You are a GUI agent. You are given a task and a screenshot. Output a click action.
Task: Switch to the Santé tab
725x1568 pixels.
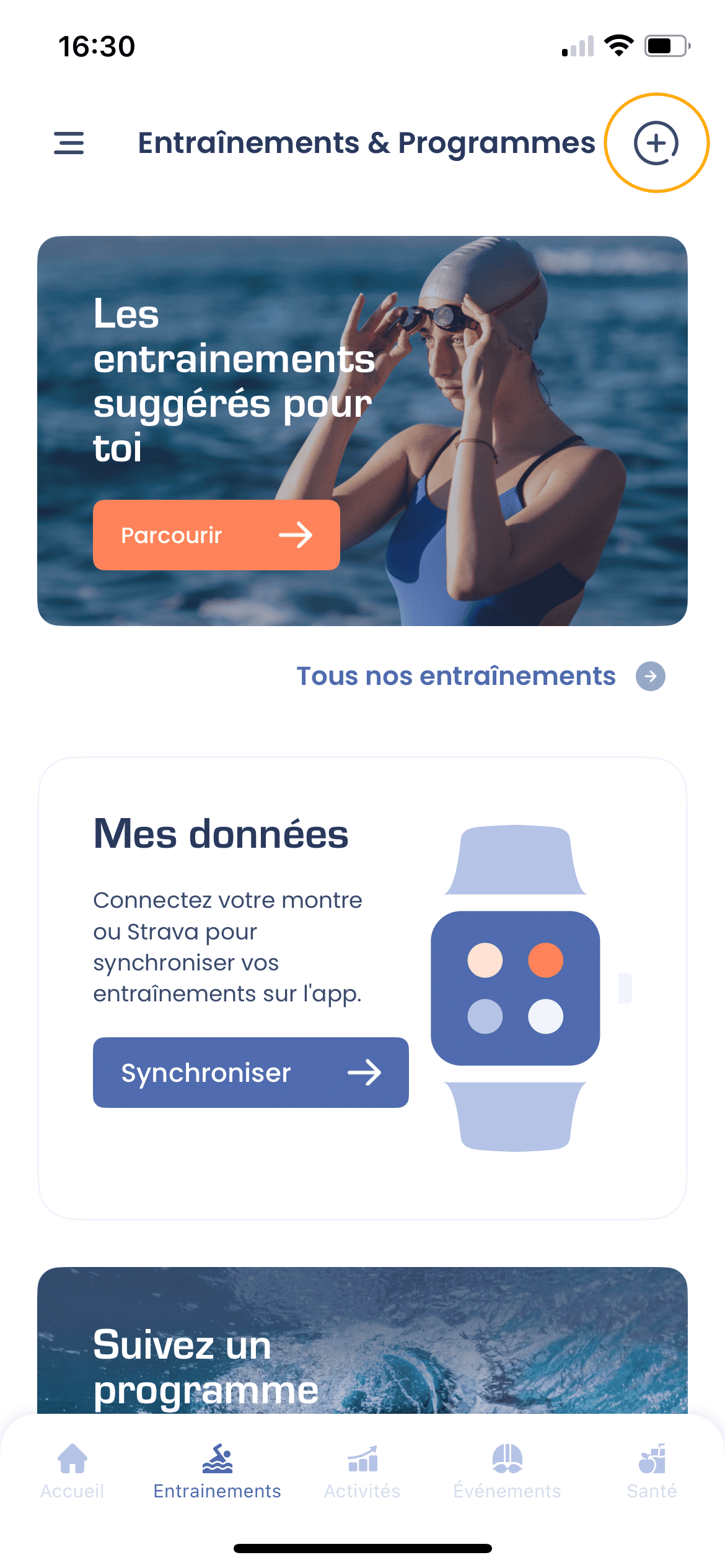coord(651,1471)
